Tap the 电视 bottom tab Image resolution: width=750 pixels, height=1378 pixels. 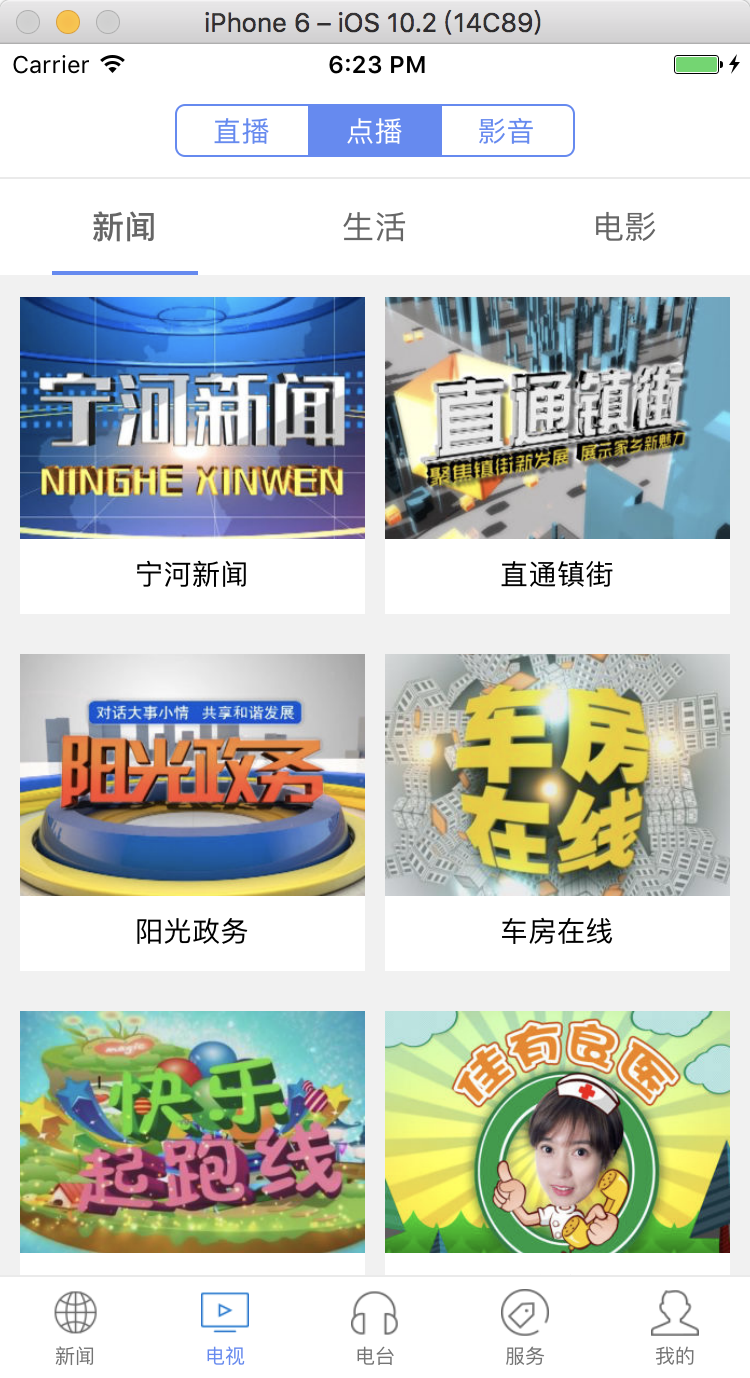225,1328
